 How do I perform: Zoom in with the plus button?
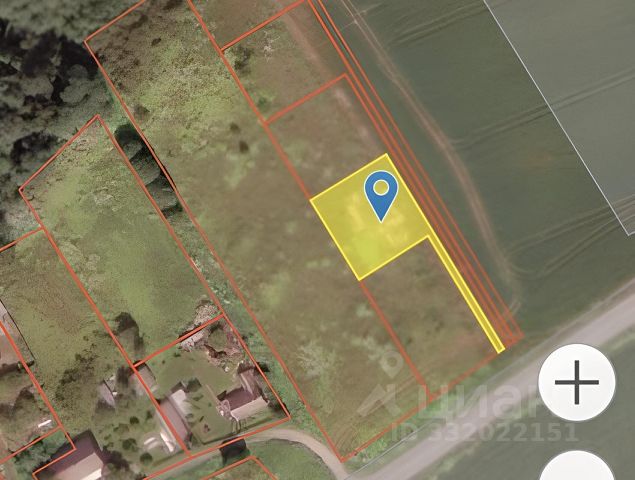point(577,382)
